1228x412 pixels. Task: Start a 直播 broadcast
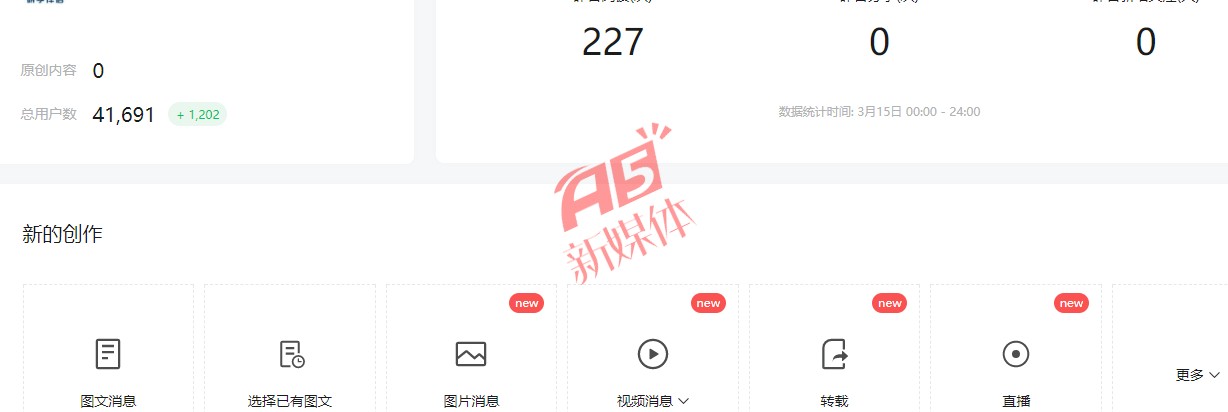click(1016, 368)
